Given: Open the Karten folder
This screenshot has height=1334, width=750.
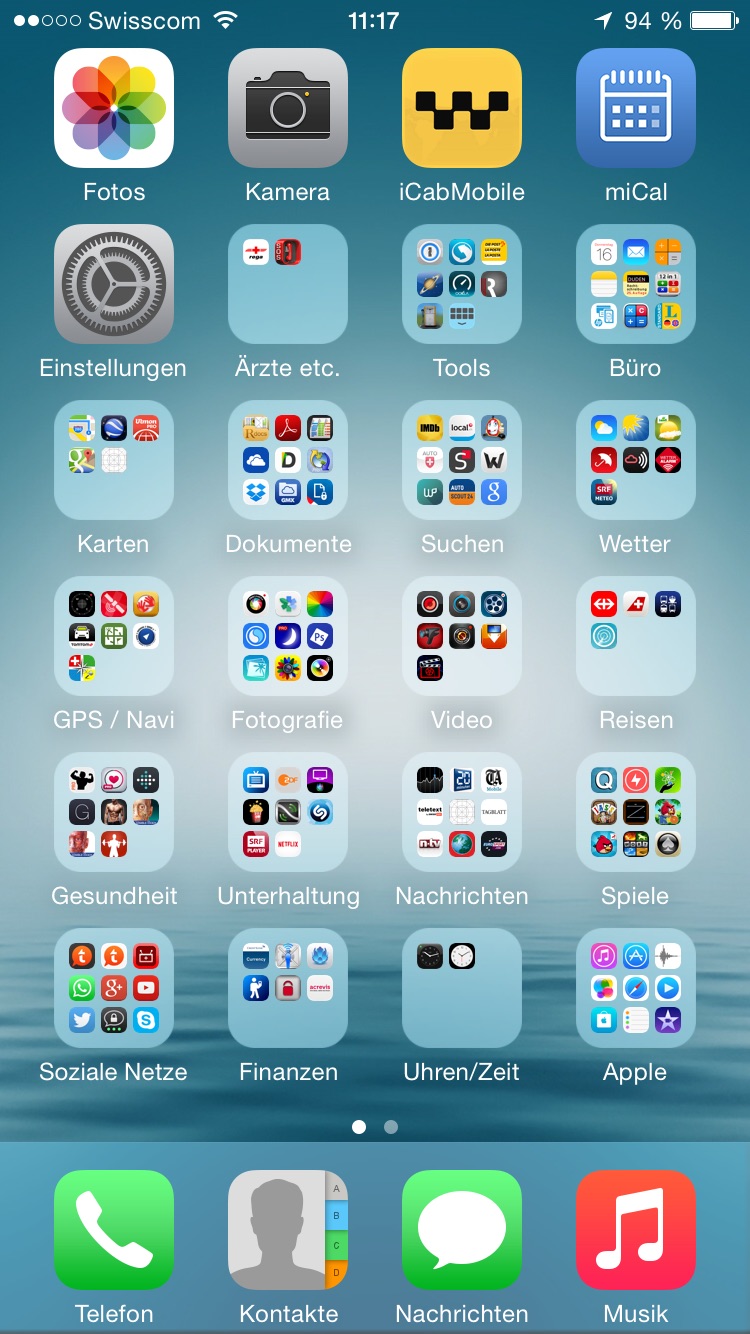Looking at the screenshot, I should coord(114,460).
